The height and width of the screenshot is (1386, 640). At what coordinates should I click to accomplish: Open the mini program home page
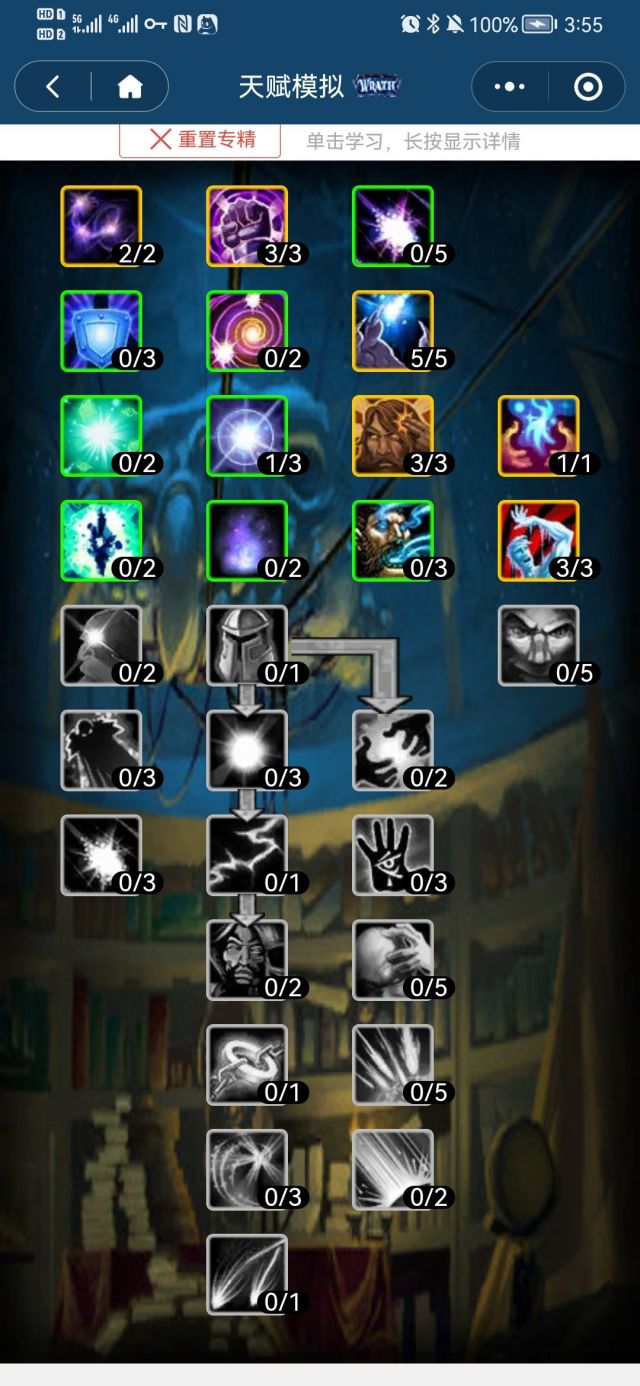130,87
